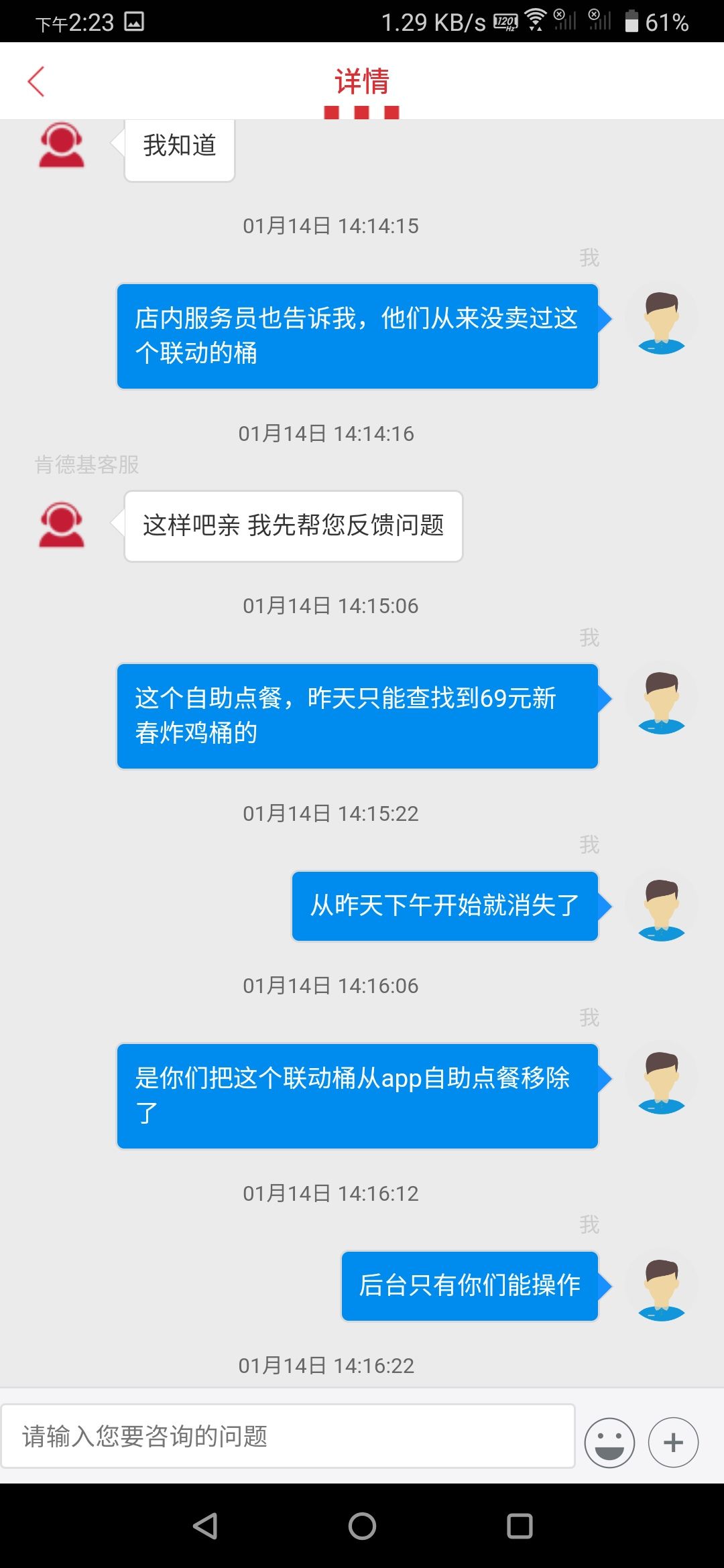The image size is (724, 1568).
Task: Tap the plus icon to add attachments
Action: click(673, 1441)
